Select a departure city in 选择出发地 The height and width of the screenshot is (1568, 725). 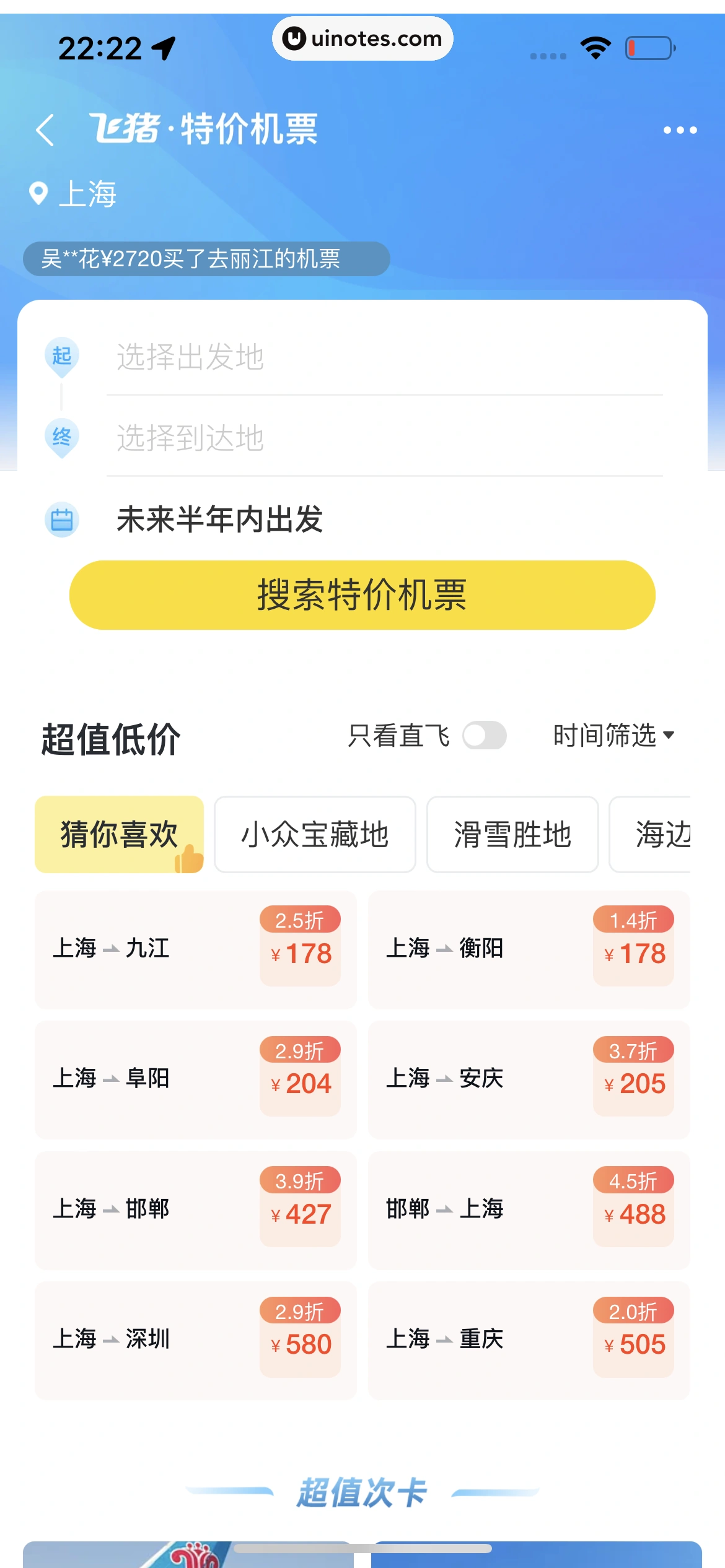384,357
